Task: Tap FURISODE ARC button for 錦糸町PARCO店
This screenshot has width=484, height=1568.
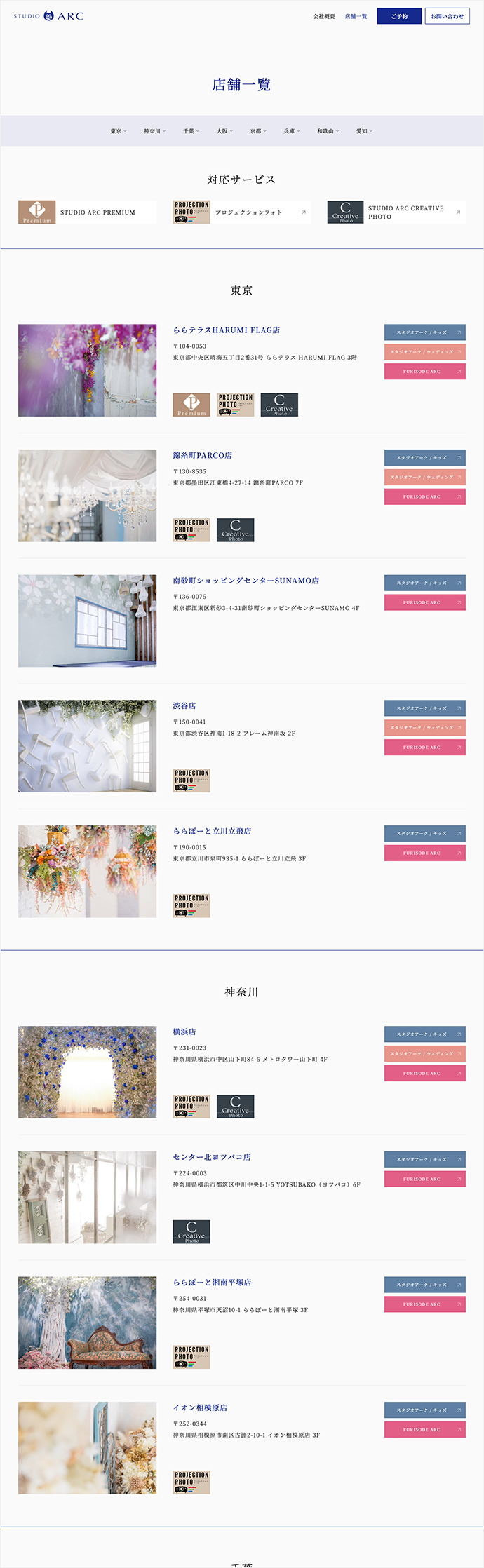Action: coord(424,497)
